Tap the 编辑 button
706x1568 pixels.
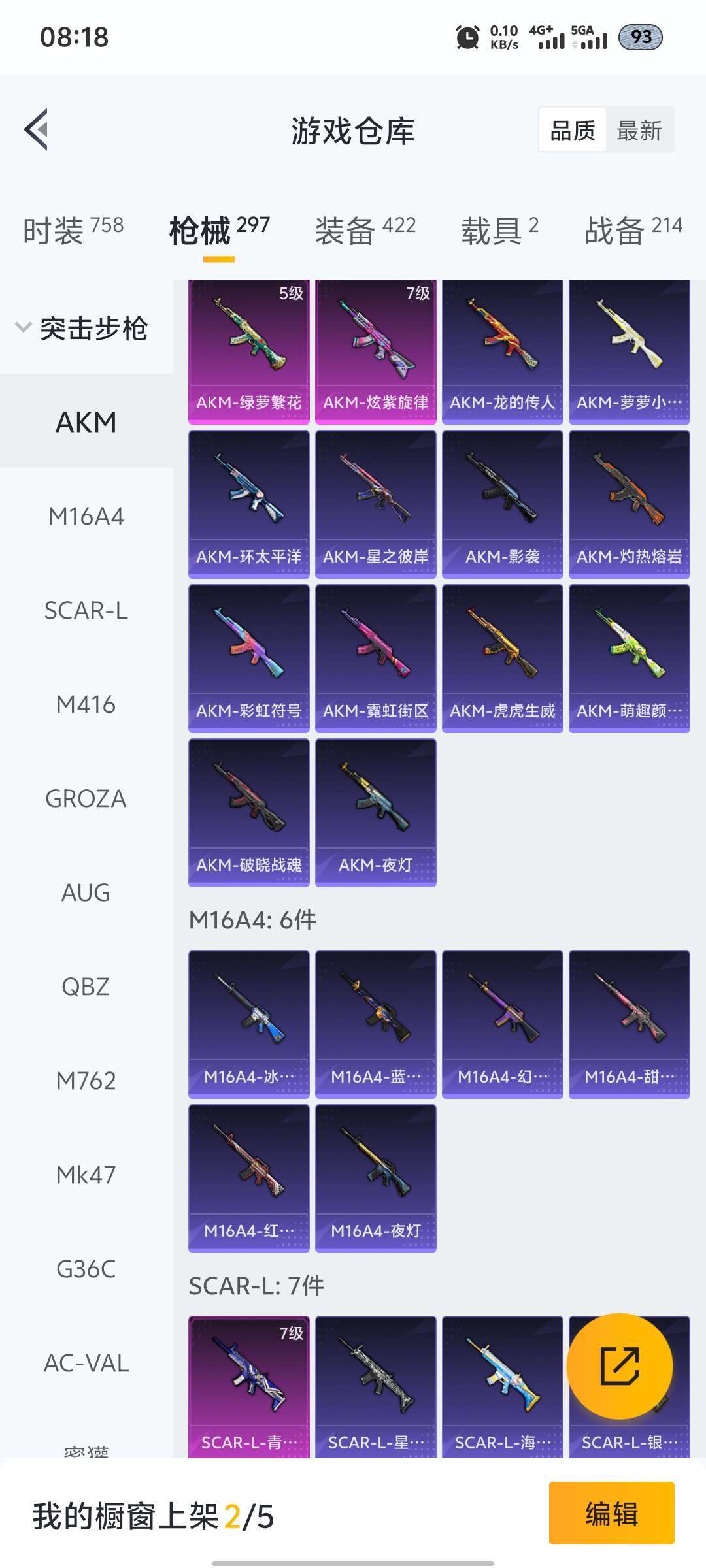pos(612,1513)
